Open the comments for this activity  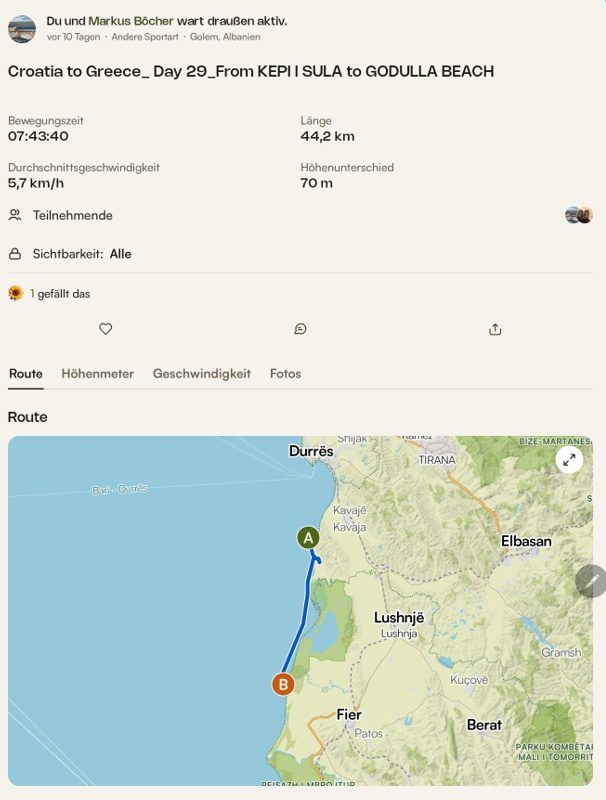coord(300,329)
